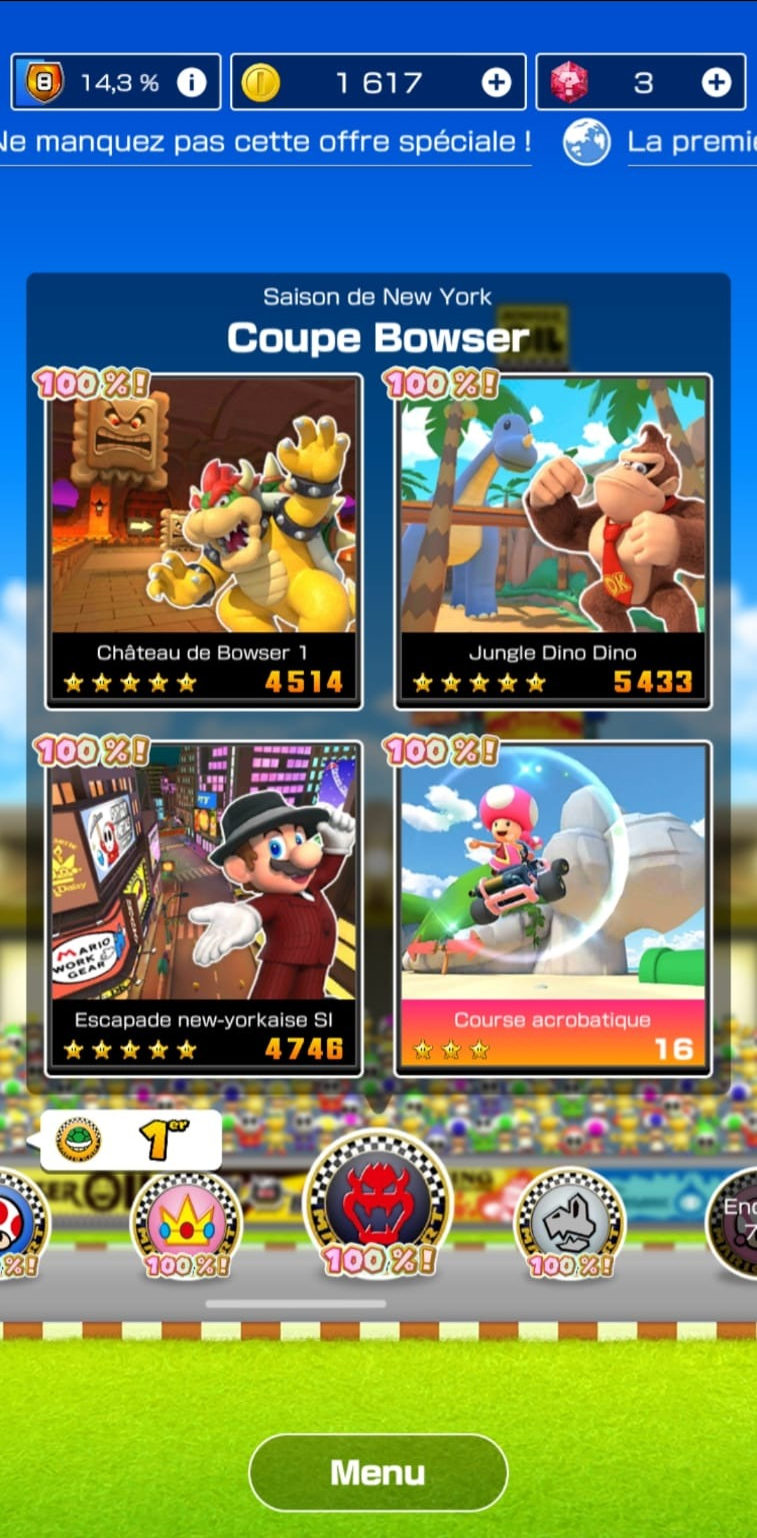Add more rubies with the plus button
The width and height of the screenshot is (757, 1538).
[716, 83]
